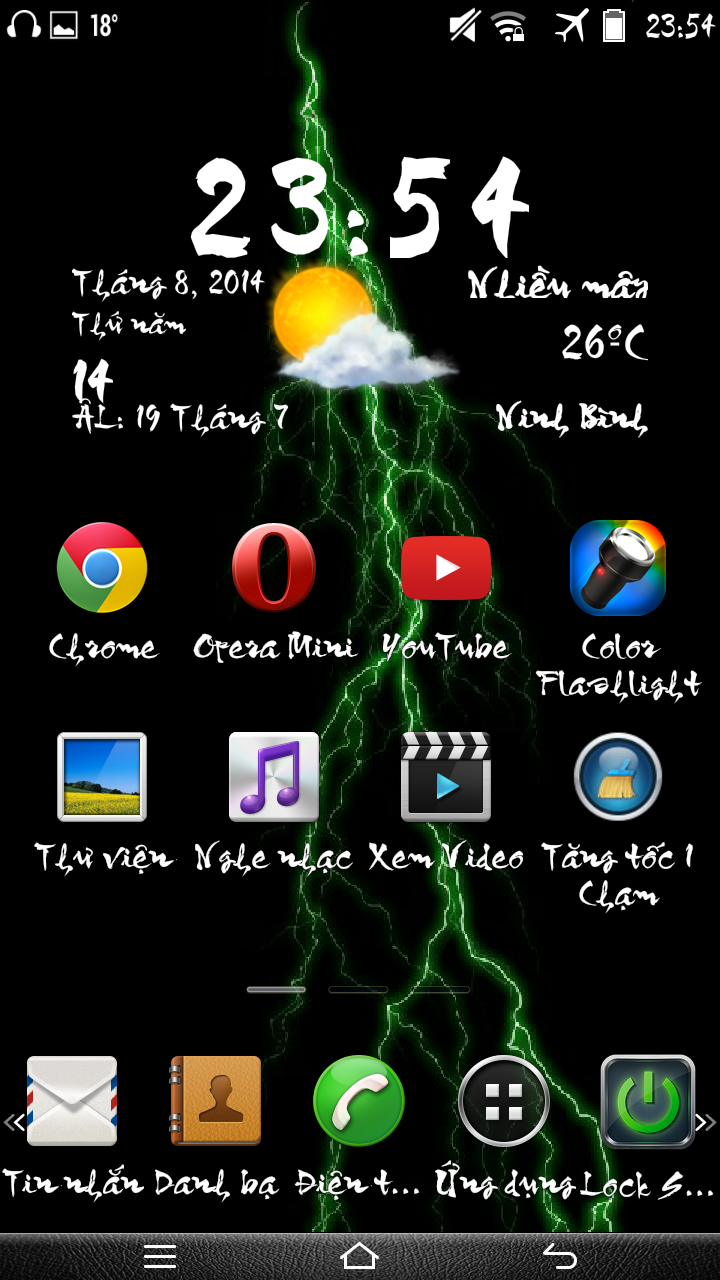Open the clock by tapping 23:54 widget
The image size is (720, 1280).
click(360, 200)
